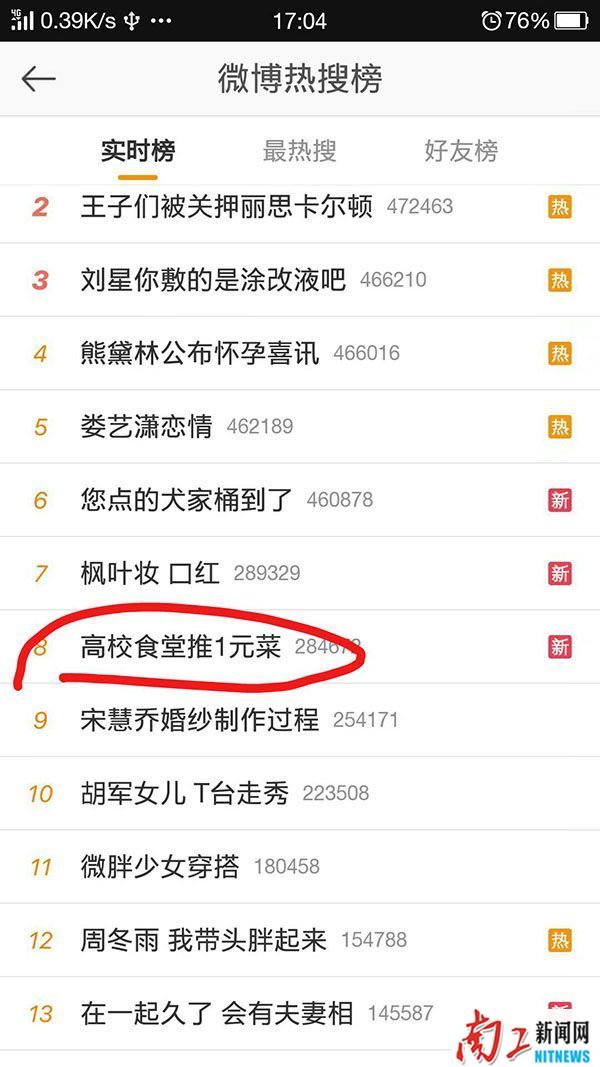Switch to the 最热搜 tab

pyautogui.click(x=299, y=151)
